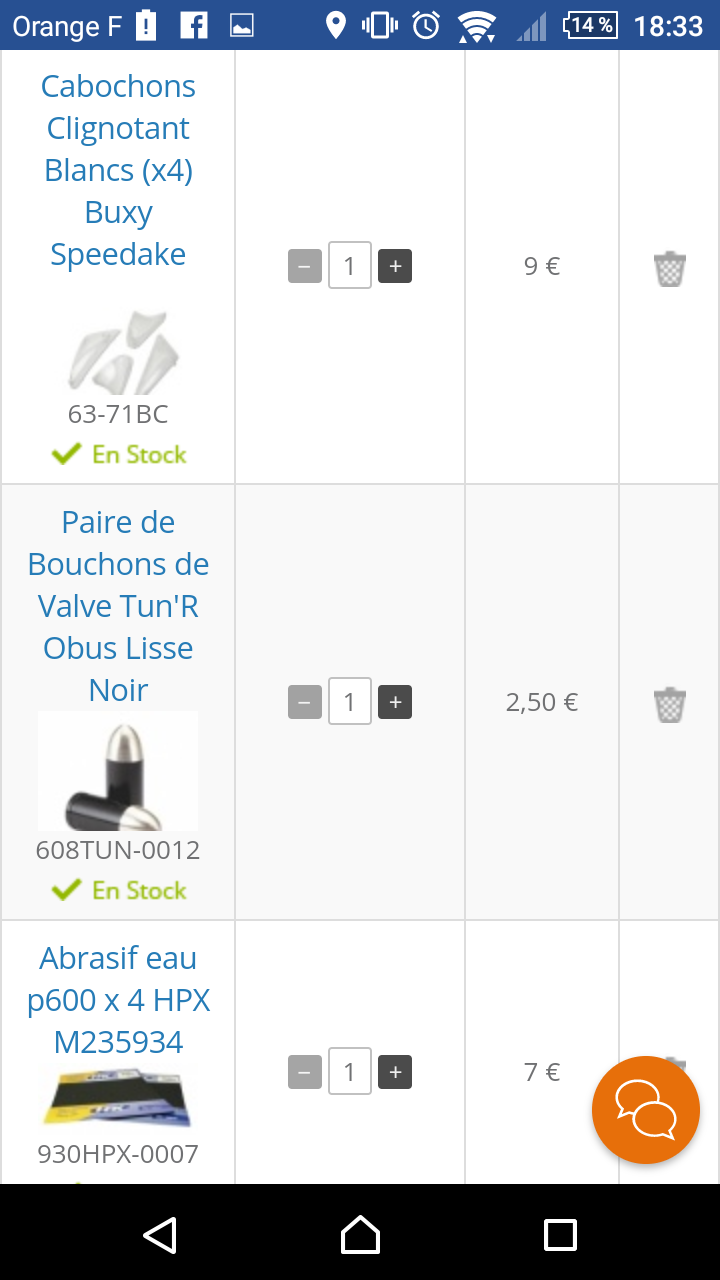Image resolution: width=720 pixels, height=1280 pixels.
Task: Open the orange live chat button
Action: point(645,1110)
